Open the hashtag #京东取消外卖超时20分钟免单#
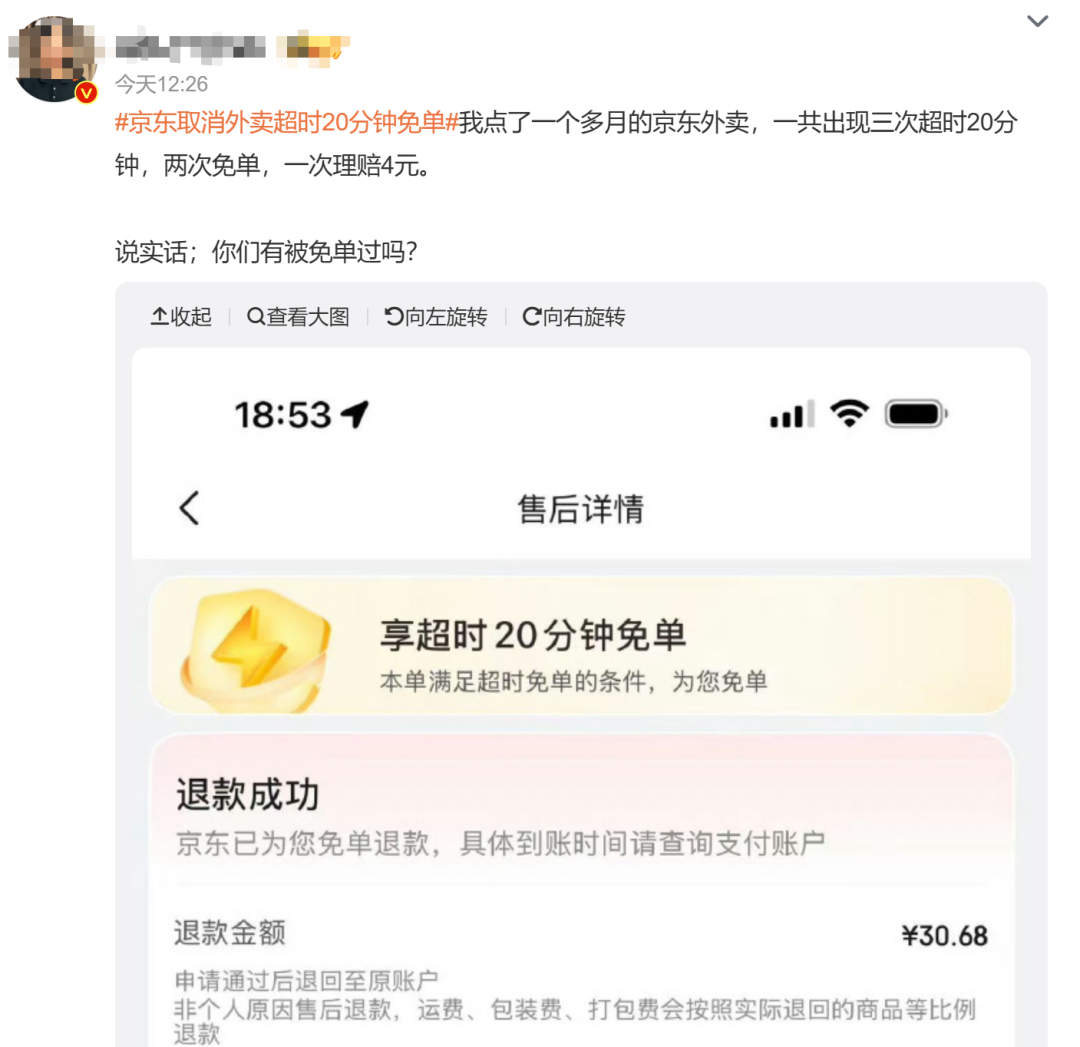The height and width of the screenshot is (1047, 1080). [x=286, y=123]
